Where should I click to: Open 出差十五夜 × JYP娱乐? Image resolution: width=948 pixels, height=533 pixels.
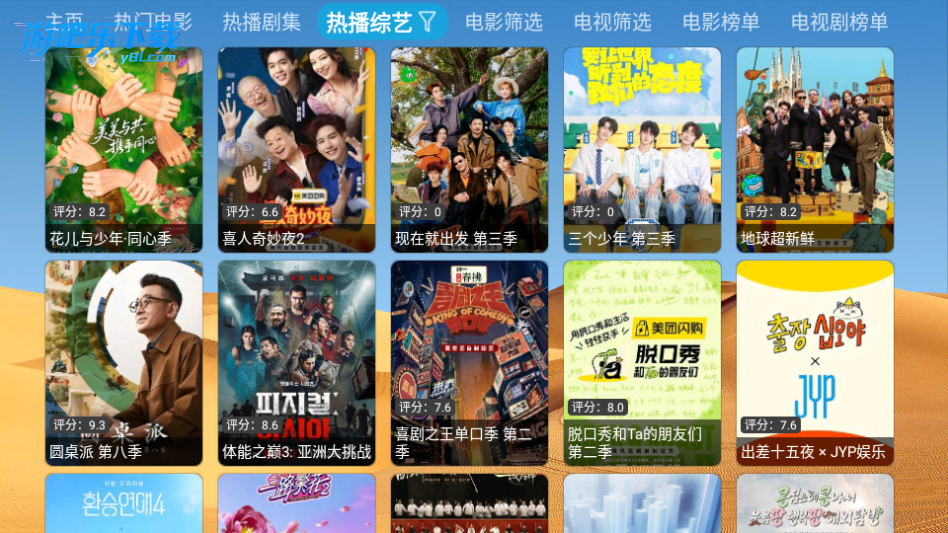pos(815,363)
